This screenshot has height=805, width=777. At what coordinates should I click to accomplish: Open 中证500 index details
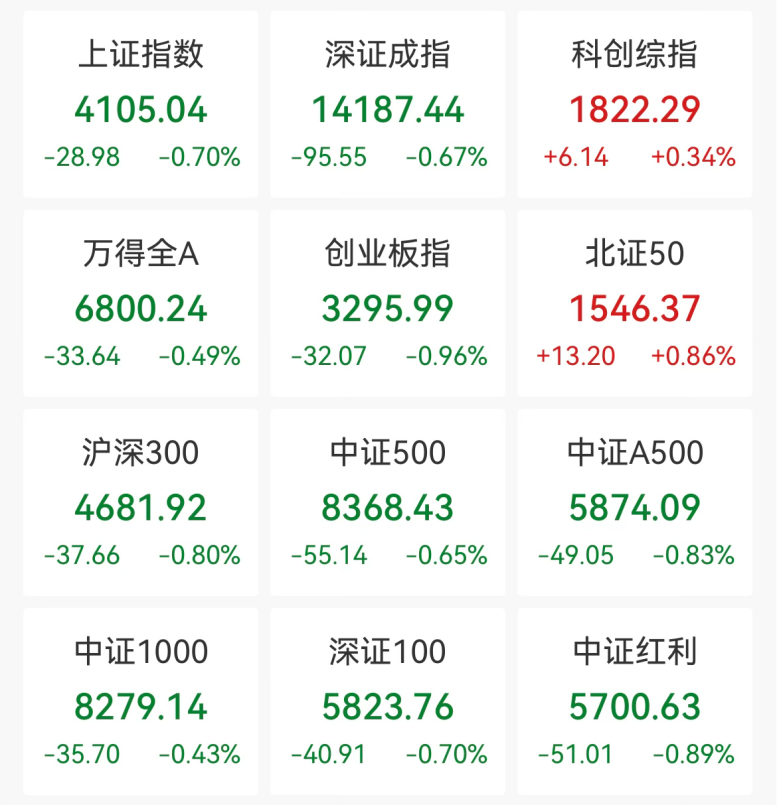[x=388, y=502]
